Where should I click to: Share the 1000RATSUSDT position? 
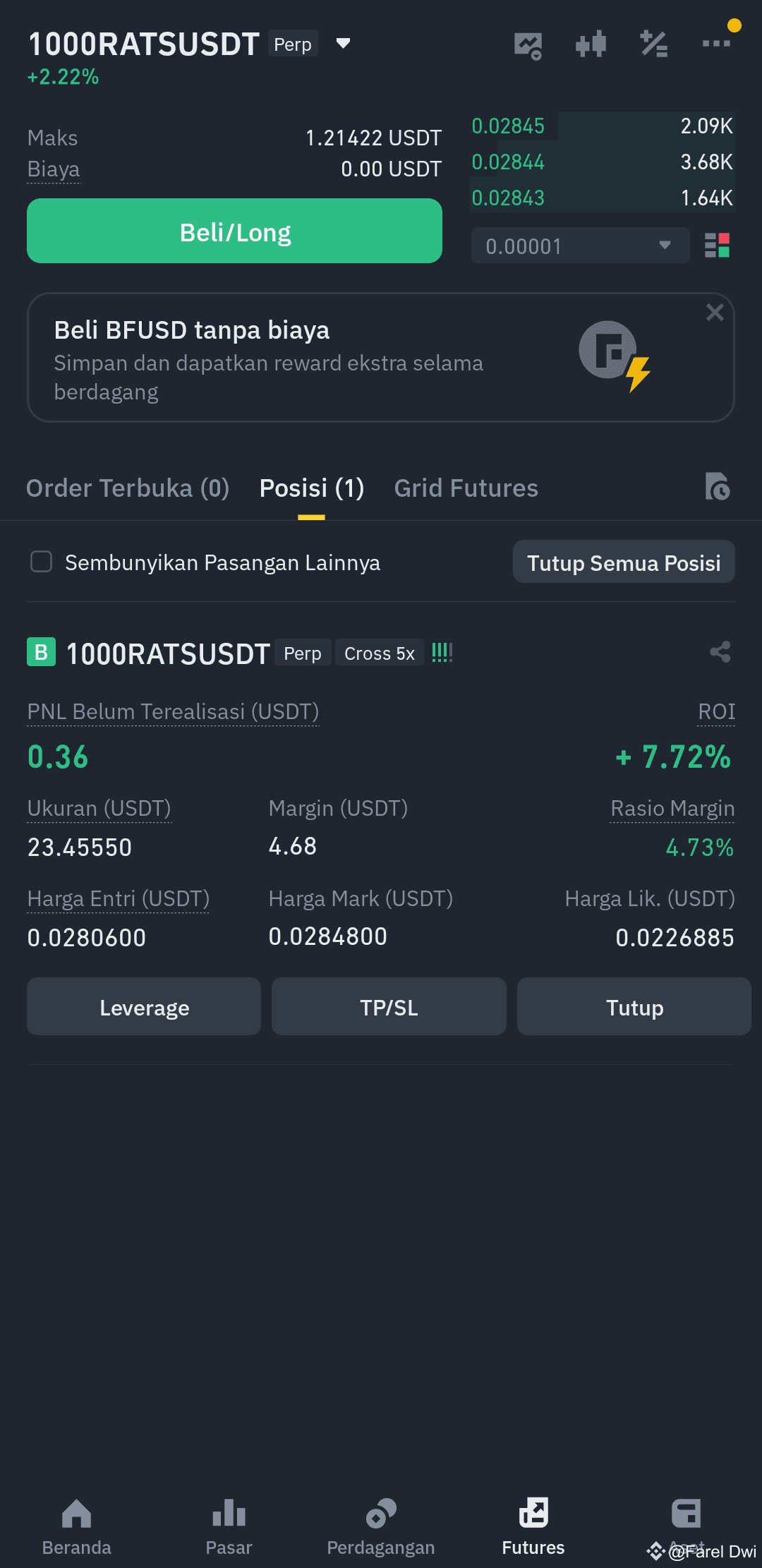point(720,653)
